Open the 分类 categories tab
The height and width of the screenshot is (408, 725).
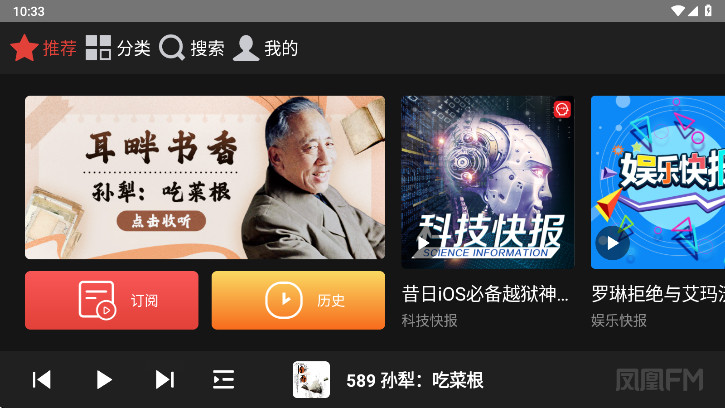tap(118, 48)
